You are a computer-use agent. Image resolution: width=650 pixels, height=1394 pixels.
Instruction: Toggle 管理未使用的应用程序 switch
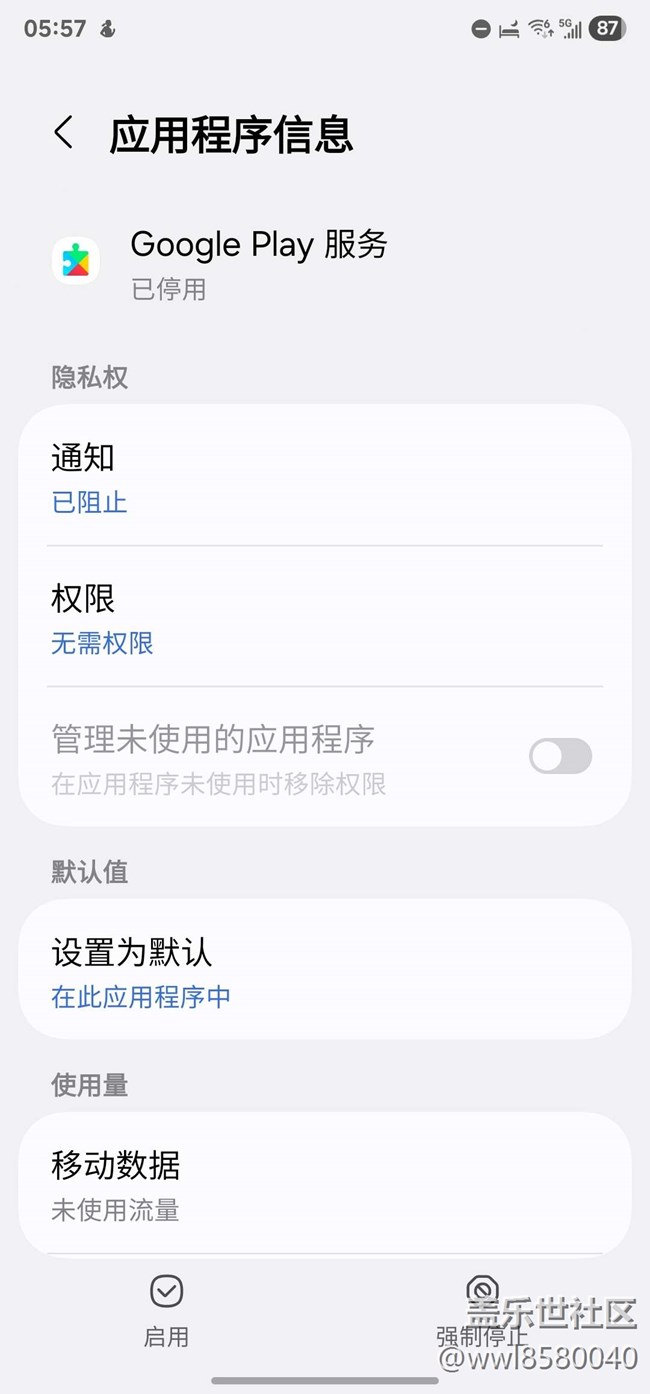click(x=560, y=756)
